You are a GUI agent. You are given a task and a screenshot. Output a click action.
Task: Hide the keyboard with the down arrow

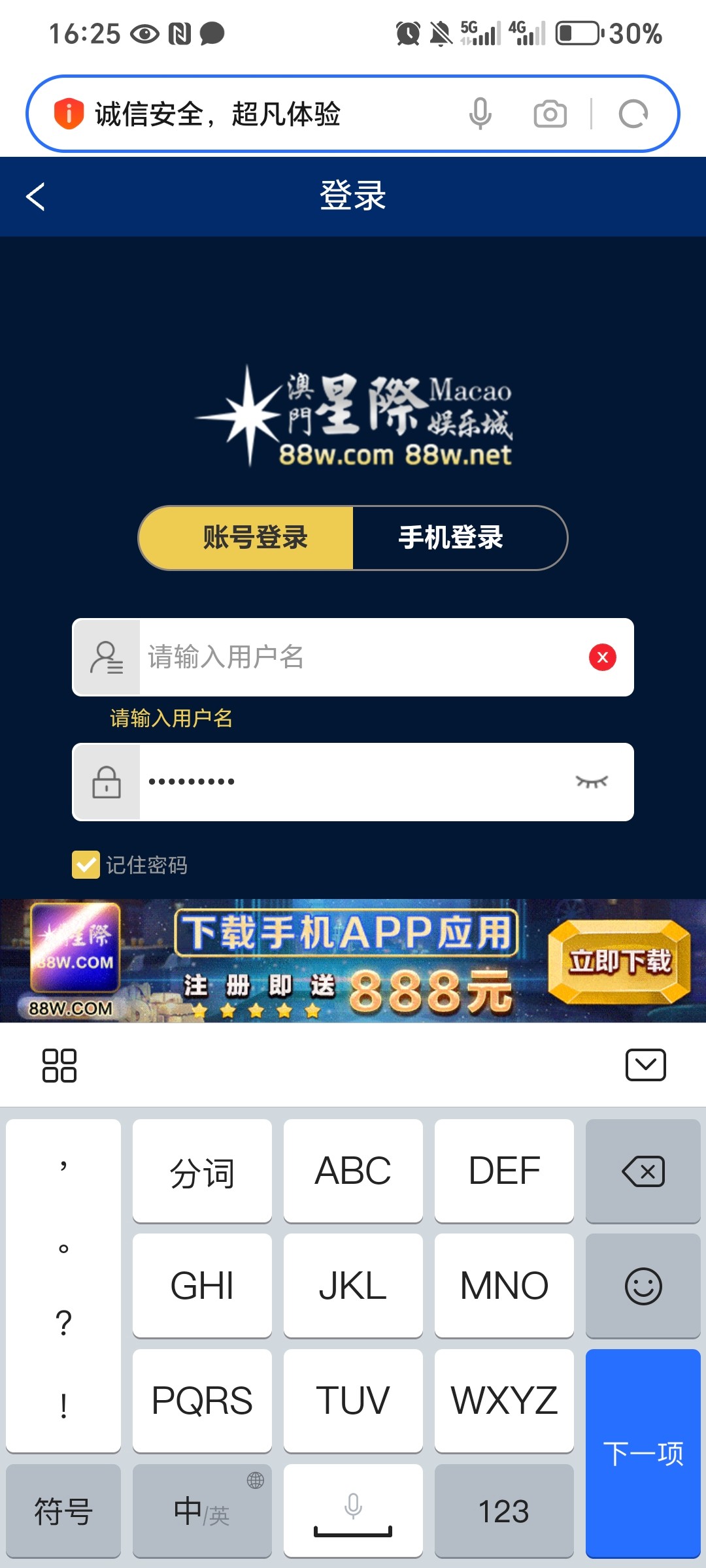click(645, 1065)
